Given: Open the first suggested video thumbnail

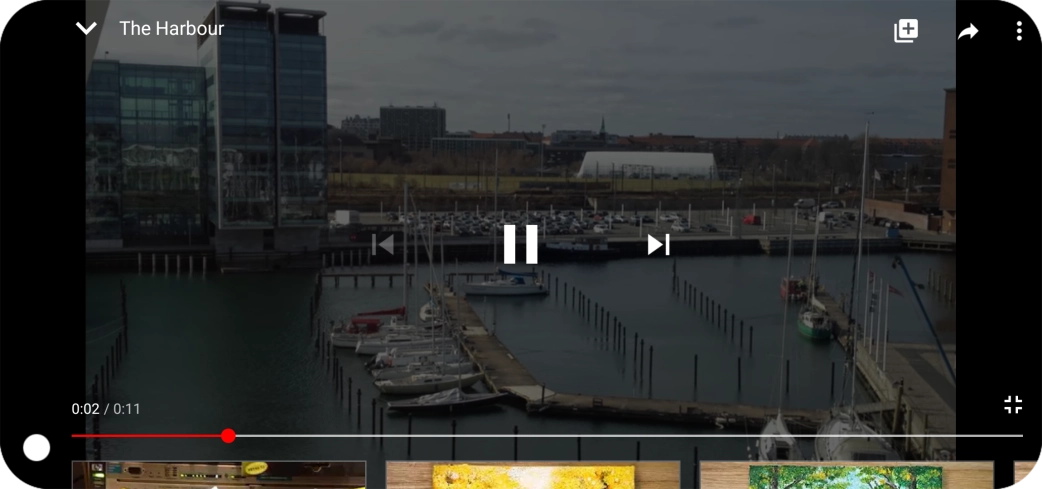Looking at the screenshot, I should coord(219,475).
